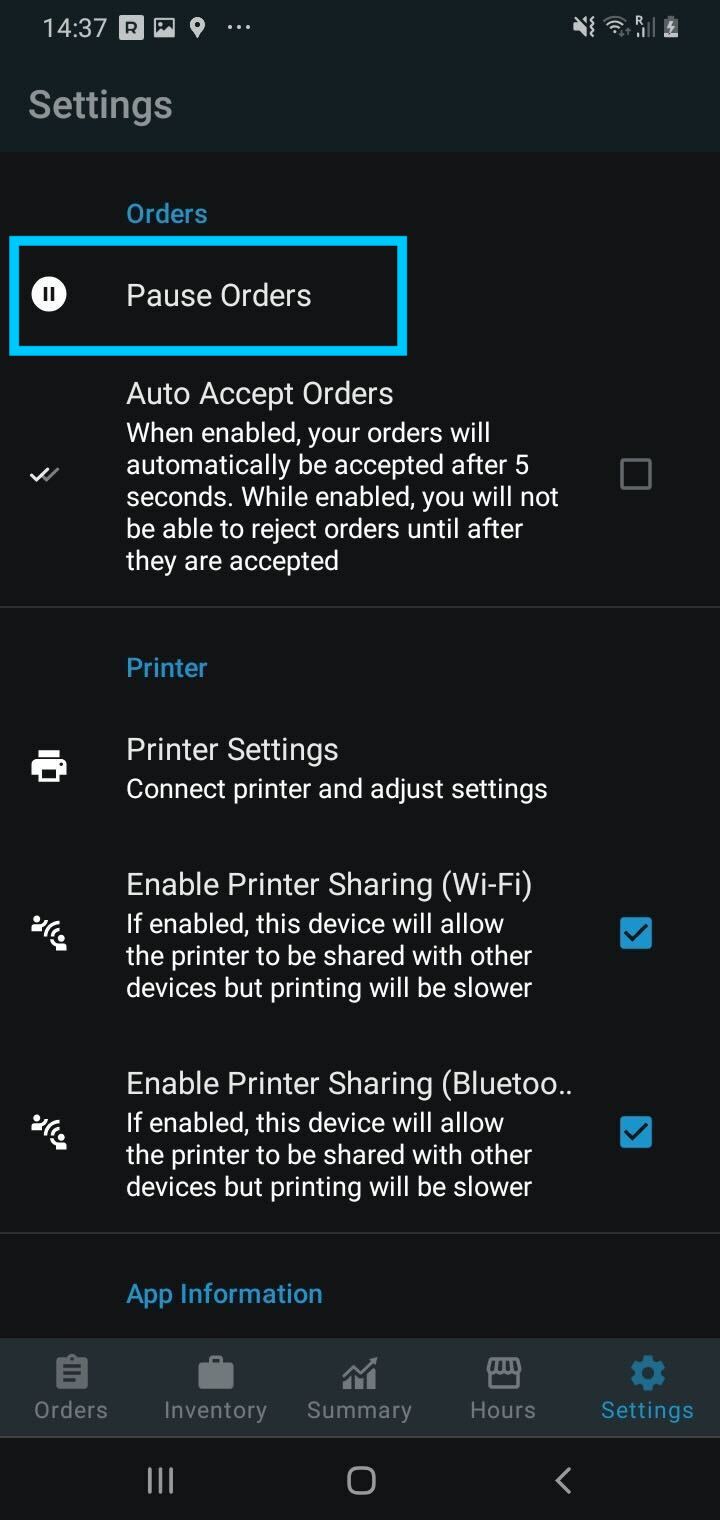
Task: Click the pause circle icon beside Pause Orders
Action: click(50, 294)
